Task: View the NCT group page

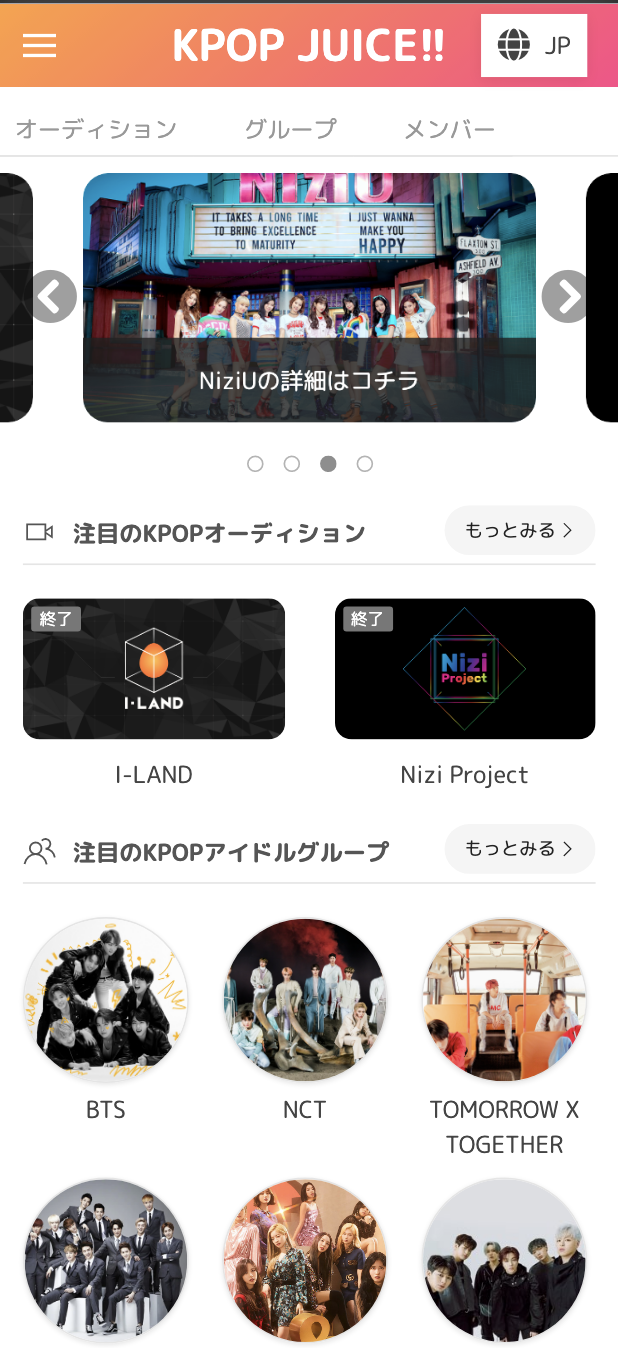Action: click(304, 1000)
